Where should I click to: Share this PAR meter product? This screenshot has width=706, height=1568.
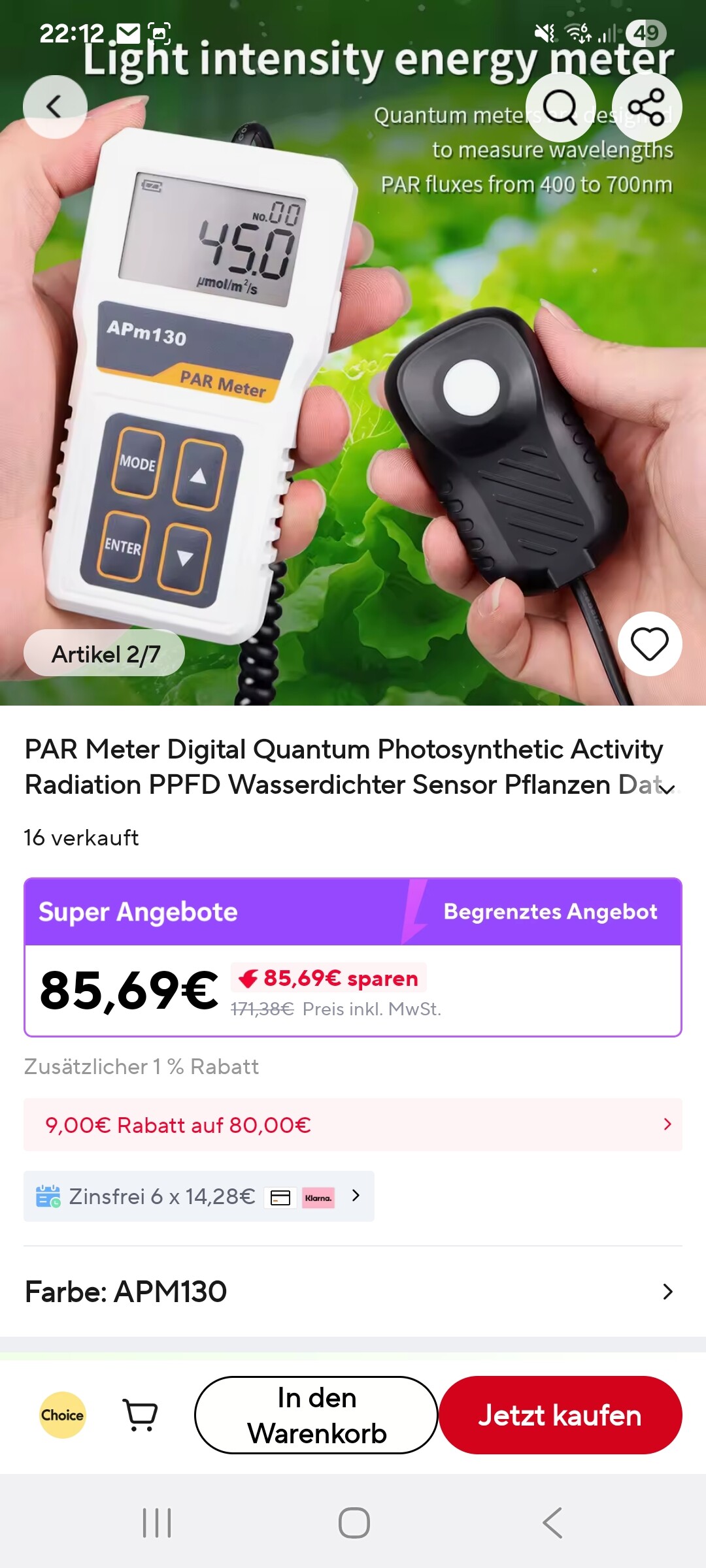[x=647, y=106]
